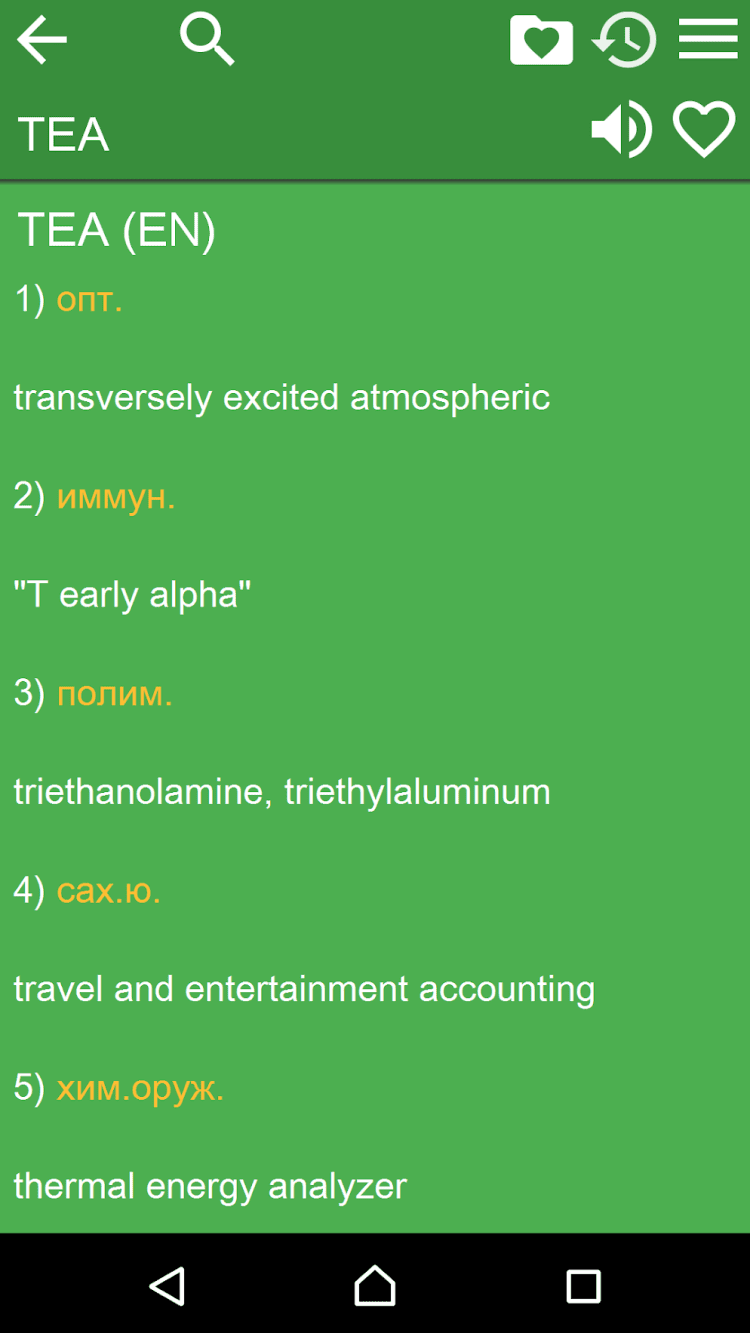View search history
Screen dimensions: 750x1333
[x=624, y=40]
